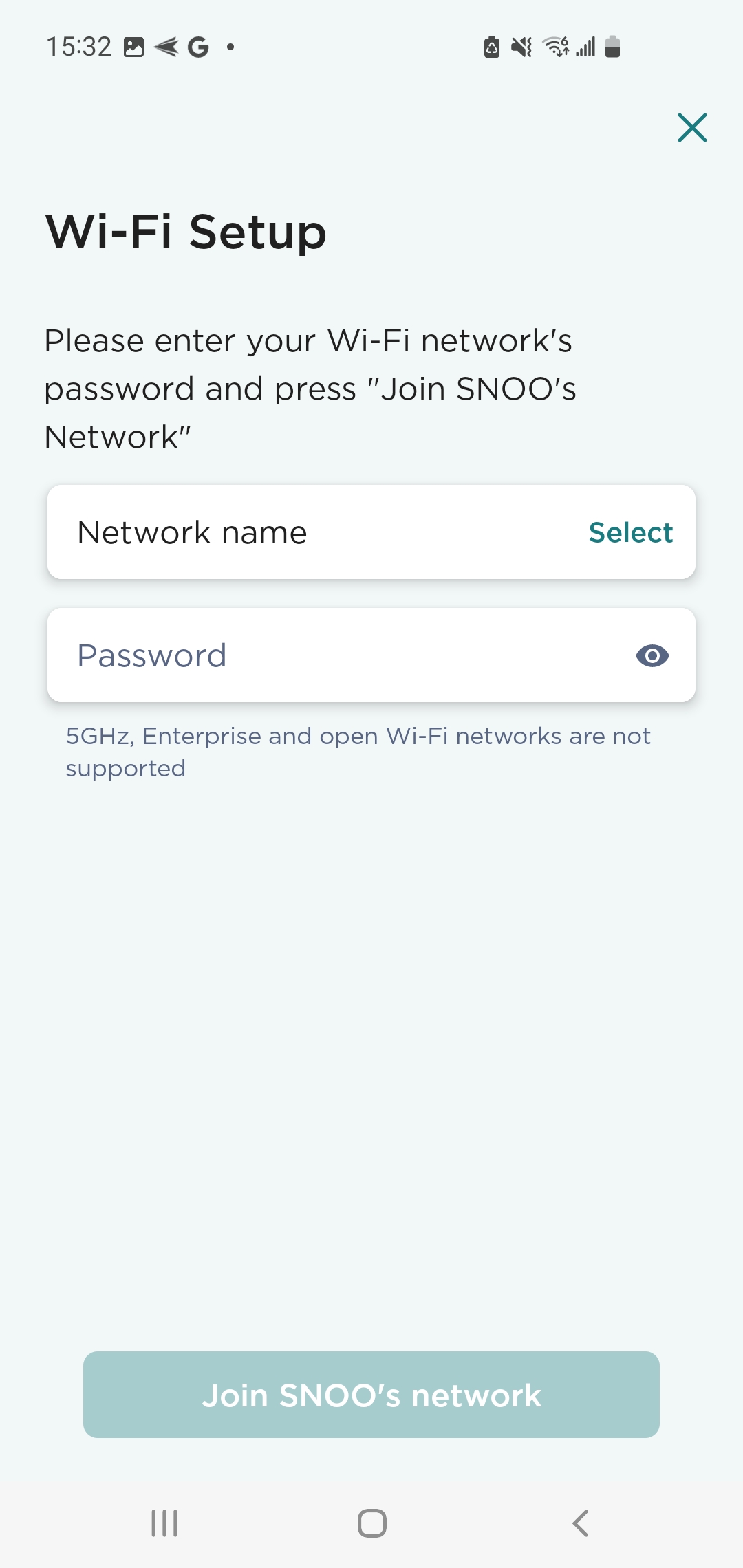Open recent apps from navigation bar
The height and width of the screenshot is (1568, 743).
click(164, 1523)
